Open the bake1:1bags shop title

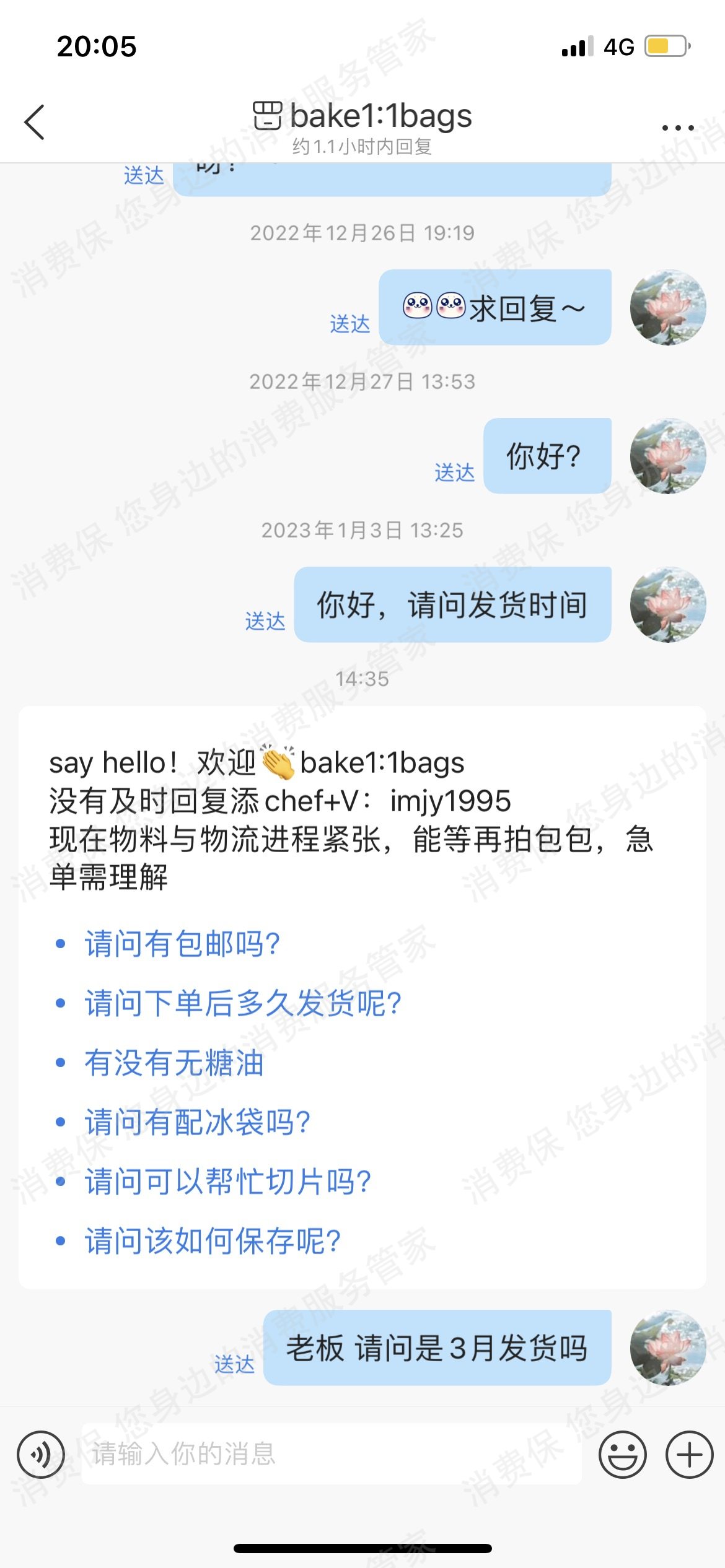(362, 116)
